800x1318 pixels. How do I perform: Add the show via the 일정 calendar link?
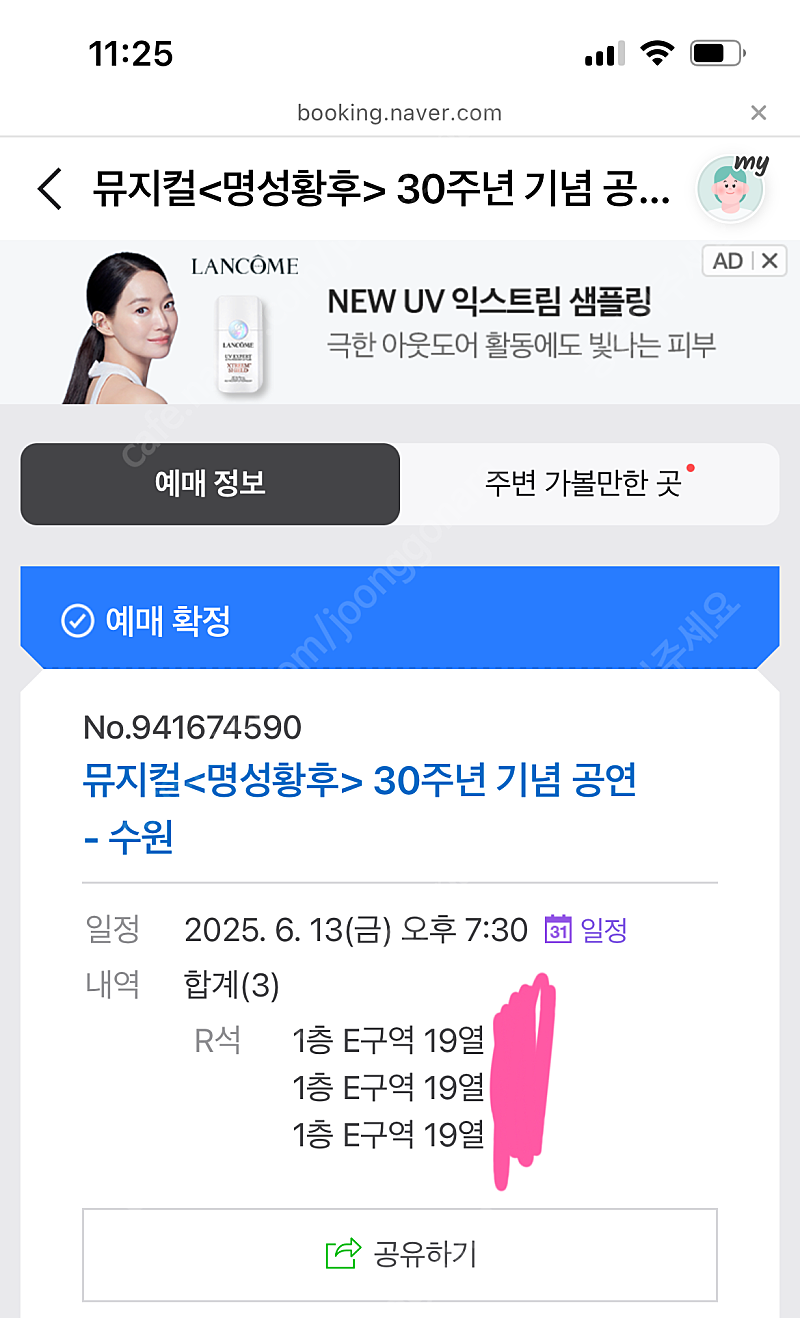point(586,930)
